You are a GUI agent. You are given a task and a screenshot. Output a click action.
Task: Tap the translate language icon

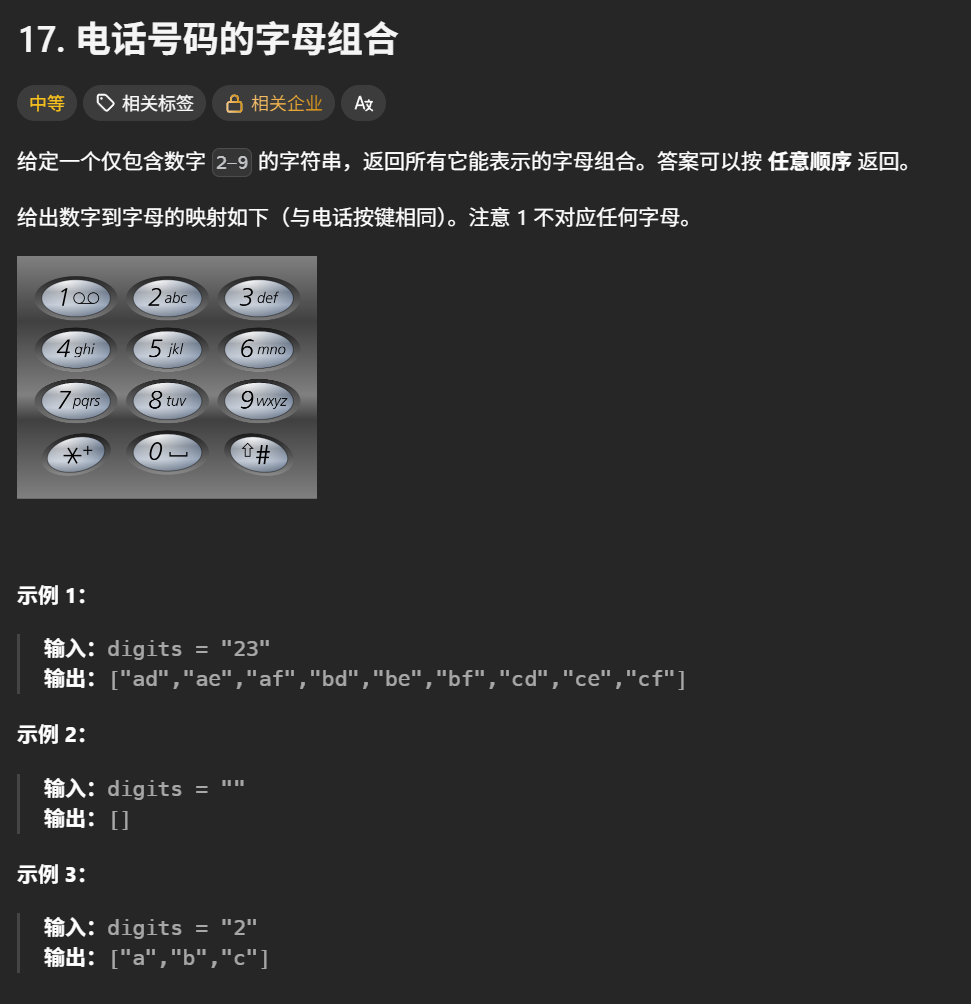point(363,103)
